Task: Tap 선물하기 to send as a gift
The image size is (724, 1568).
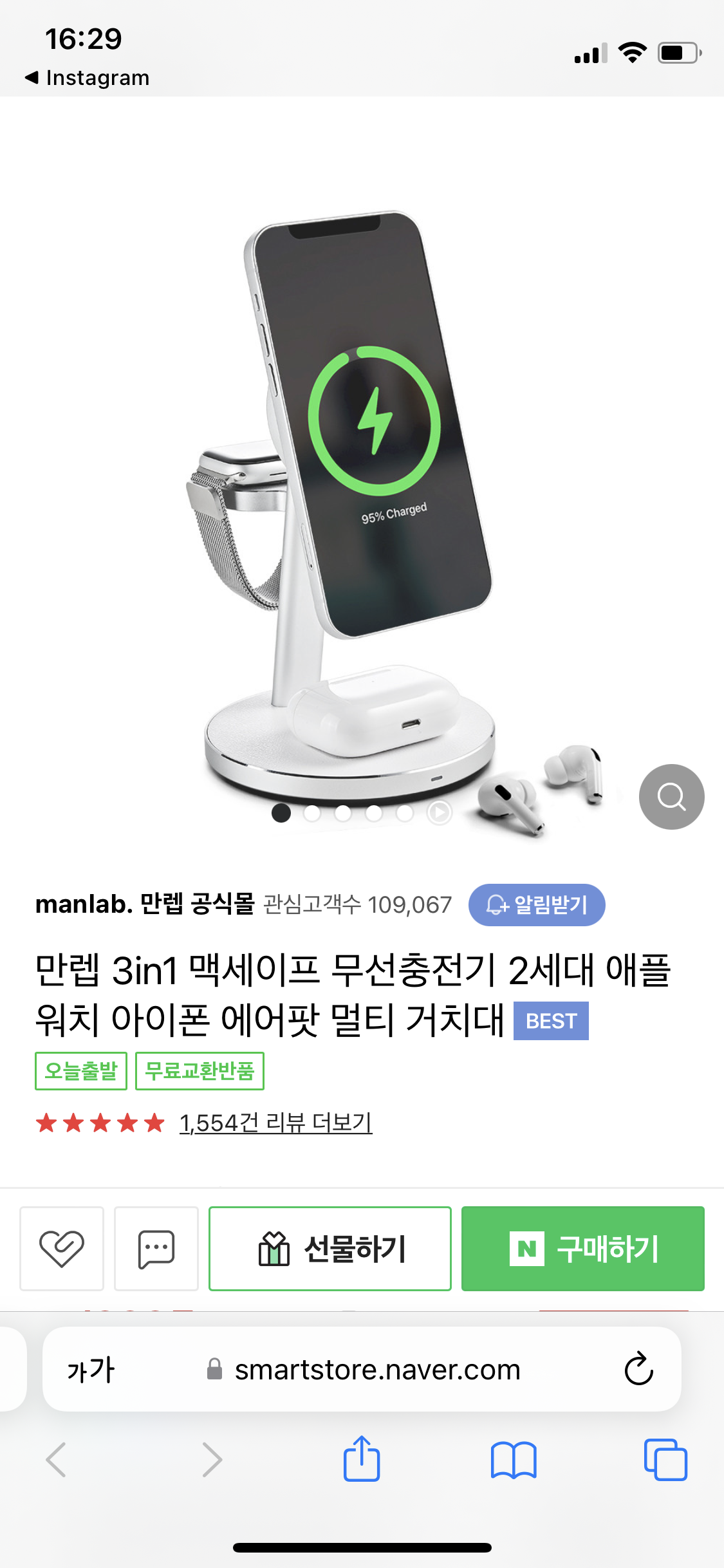Action: [x=330, y=1248]
